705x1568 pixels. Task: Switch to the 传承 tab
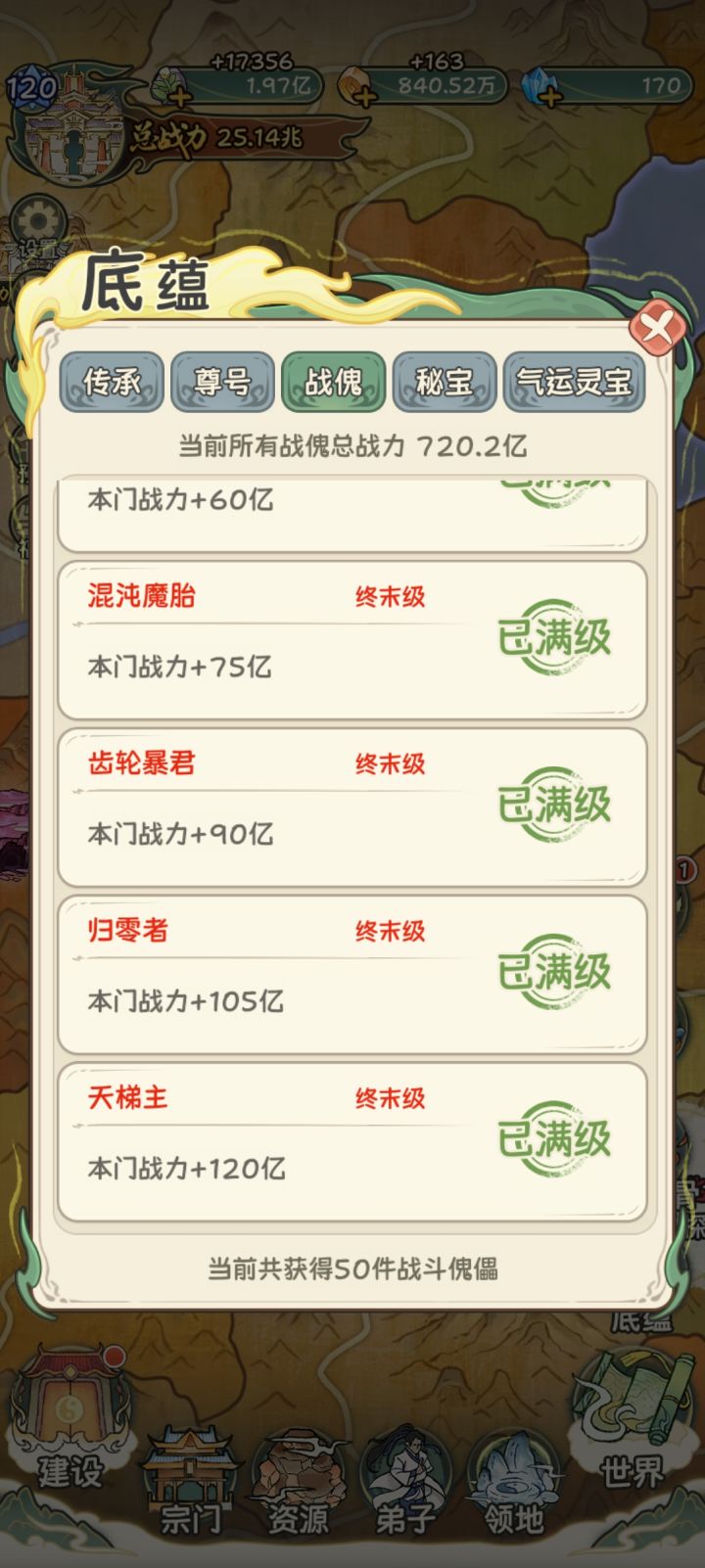112,382
